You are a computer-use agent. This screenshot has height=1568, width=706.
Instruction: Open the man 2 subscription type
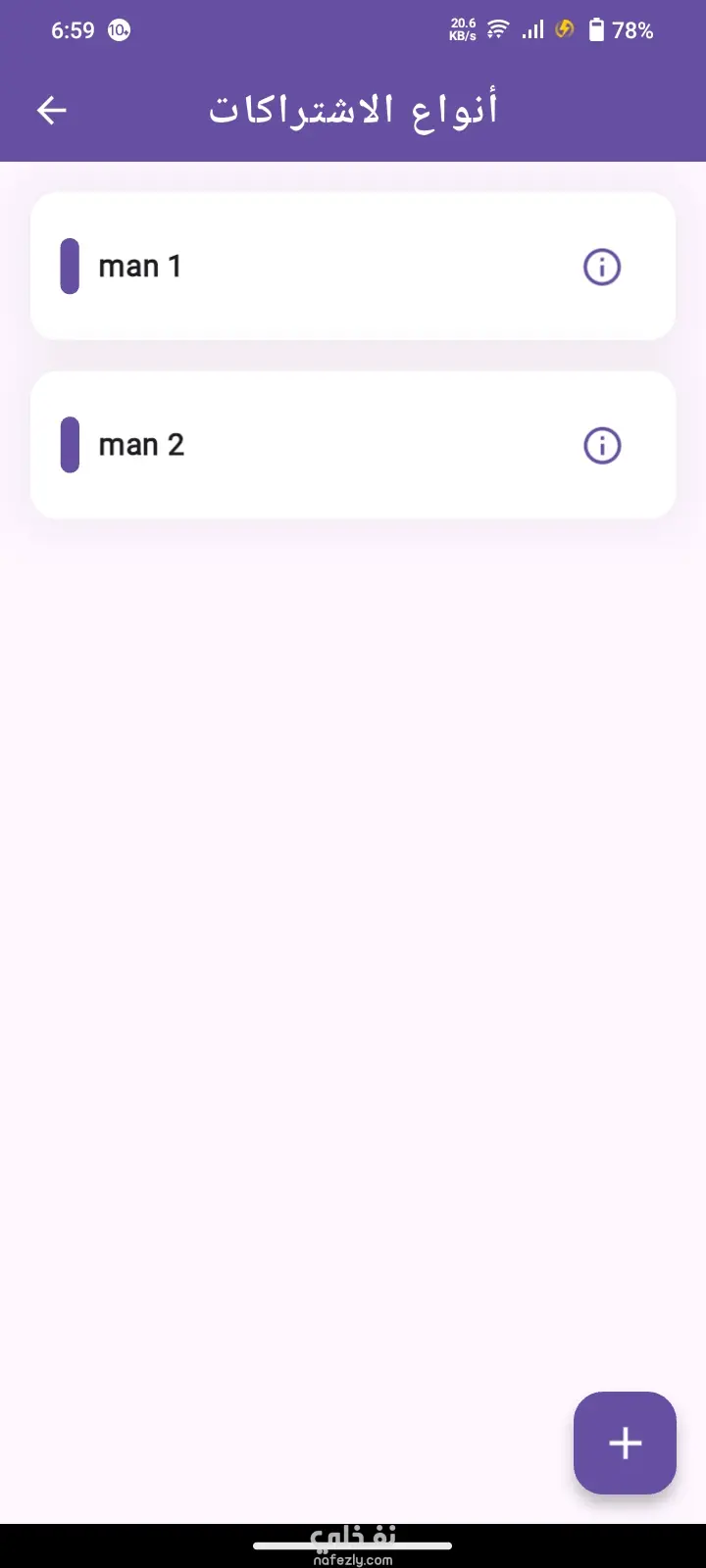[x=294, y=445]
